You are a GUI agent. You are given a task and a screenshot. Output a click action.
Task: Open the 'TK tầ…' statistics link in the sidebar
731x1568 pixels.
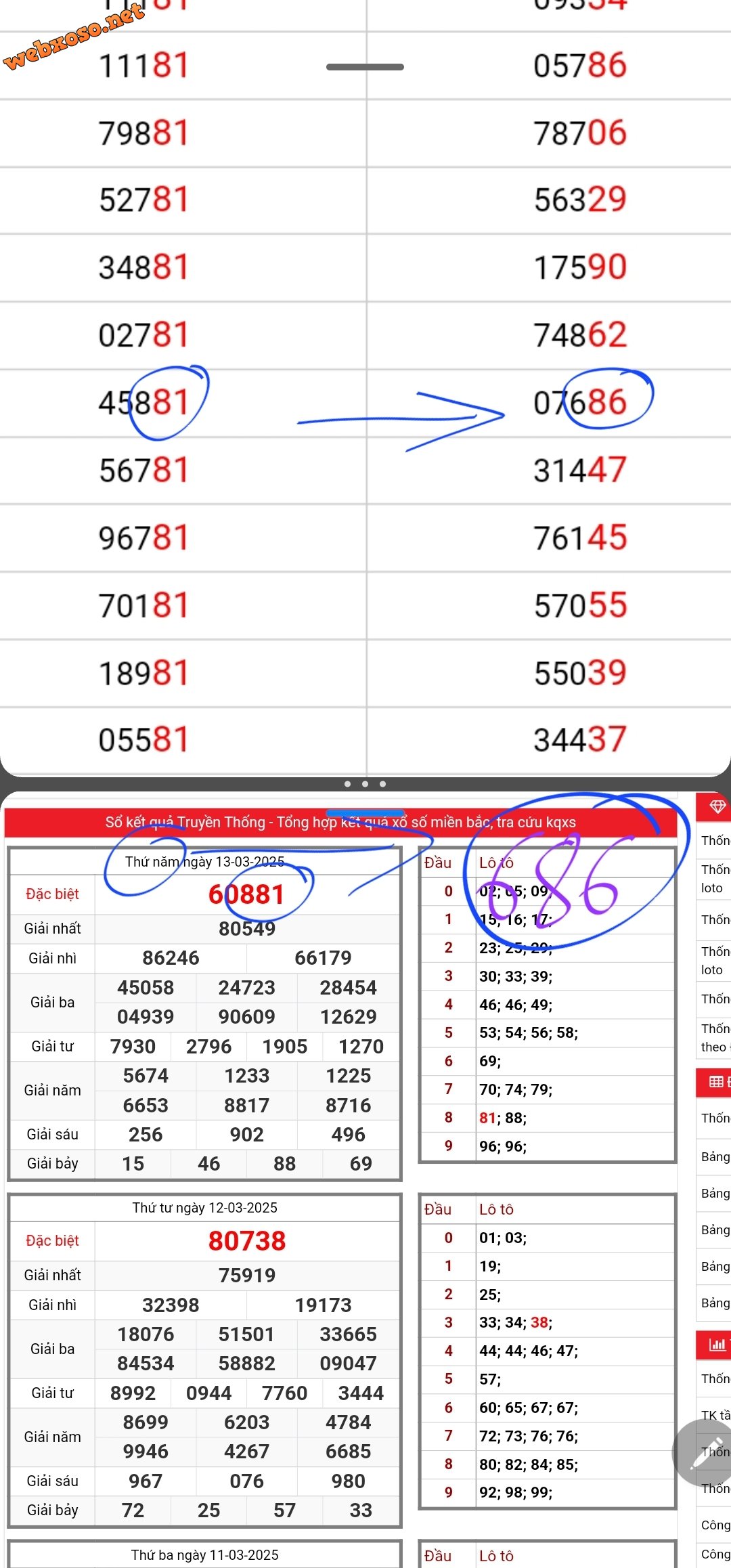click(x=715, y=1414)
